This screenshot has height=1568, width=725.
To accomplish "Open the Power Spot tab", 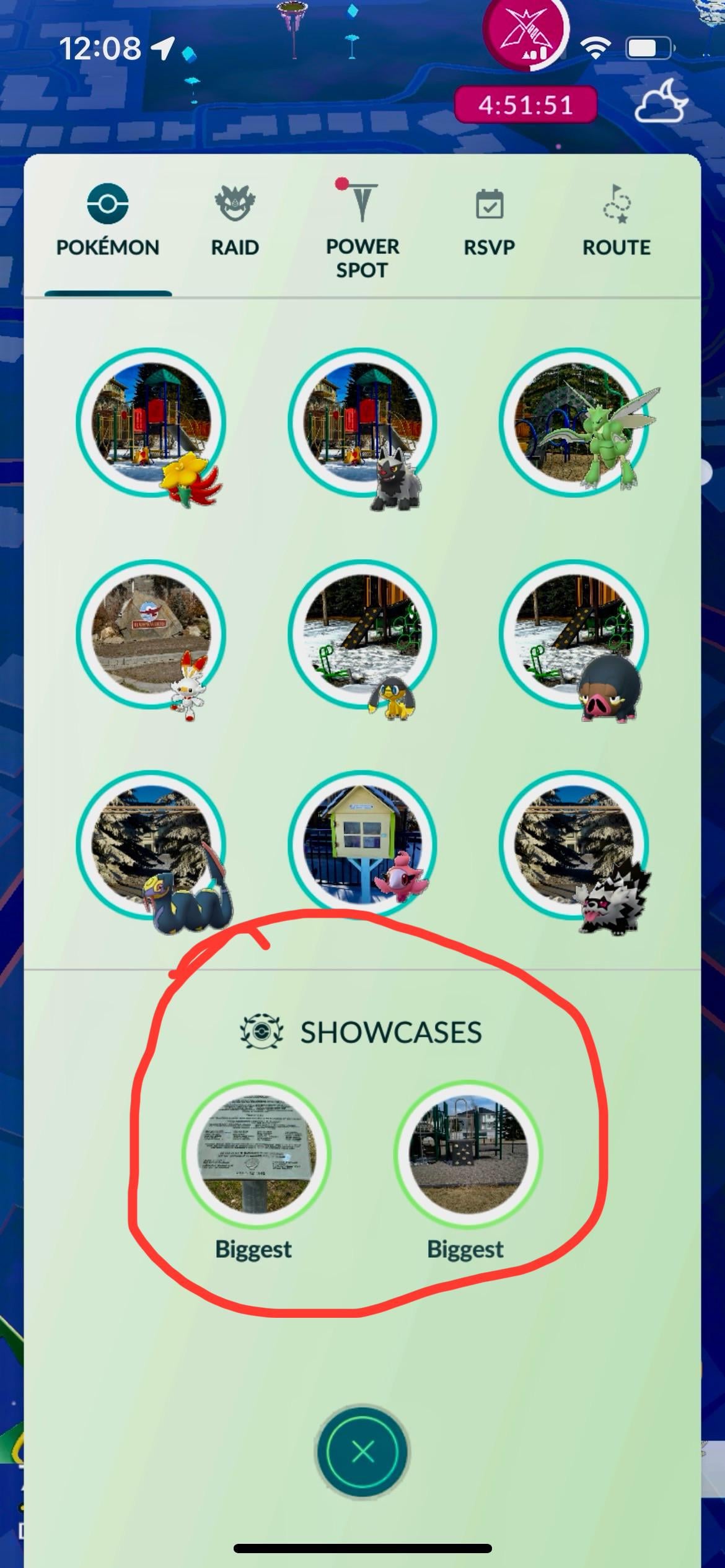I will click(x=362, y=230).
